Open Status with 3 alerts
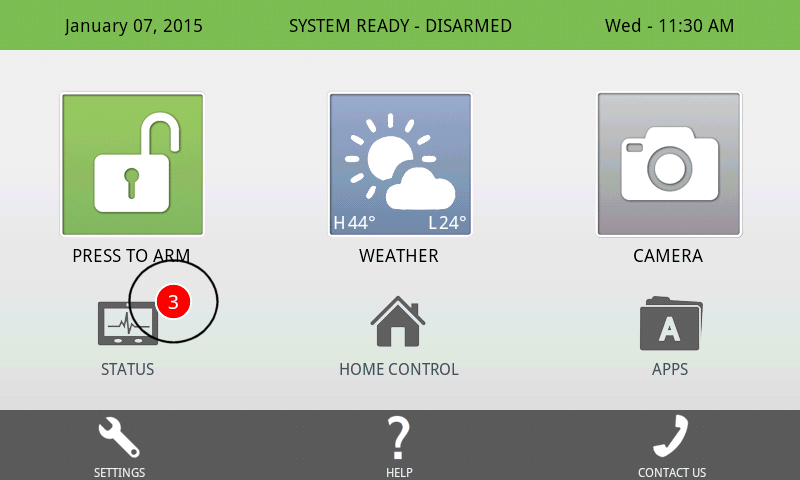Viewport: 800px width, 480px height. click(x=128, y=325)
